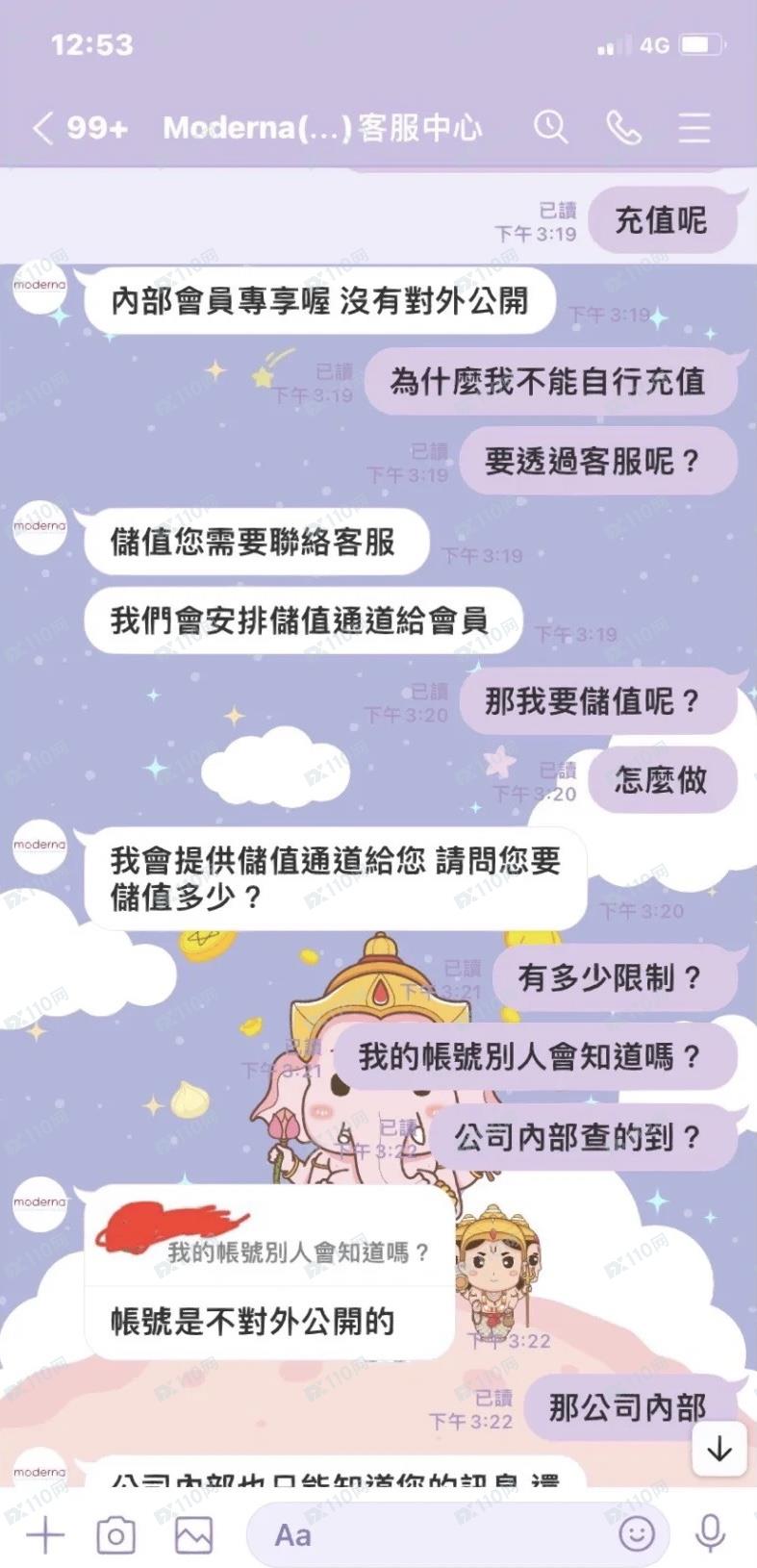Jump to the latest message
This screenshot has height=1568, width=757.
tap(719, 1449)
